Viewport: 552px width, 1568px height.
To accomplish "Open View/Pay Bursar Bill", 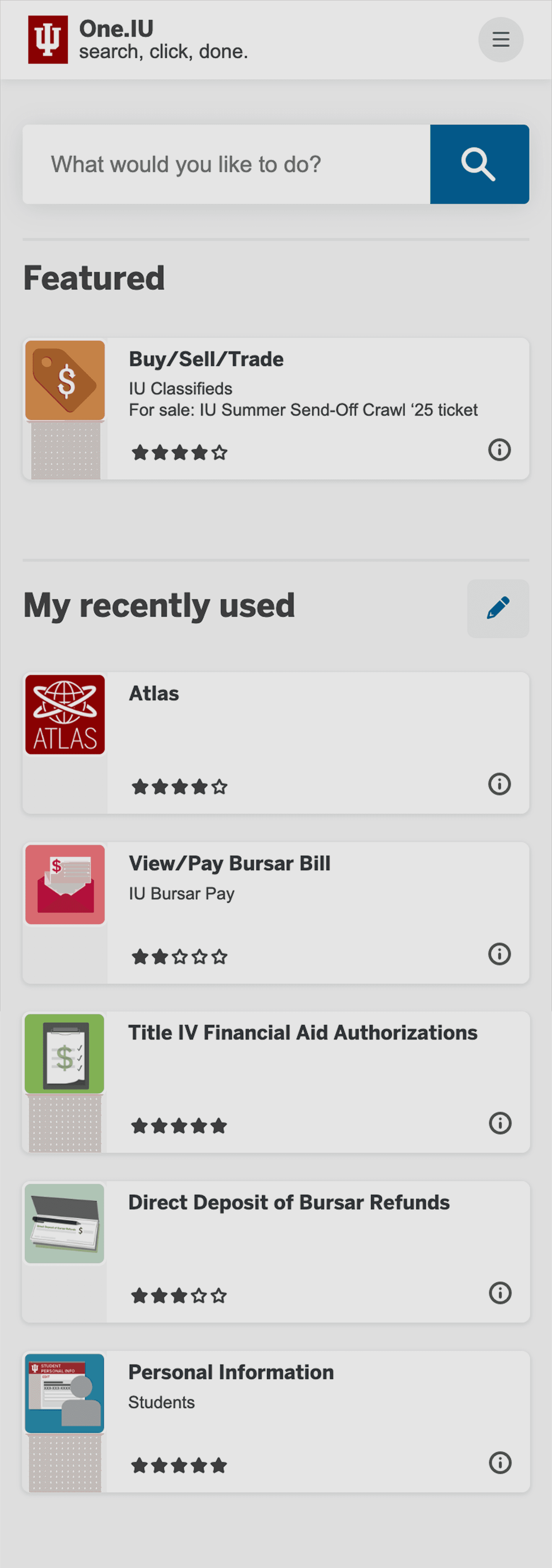I will coord(275,913).
